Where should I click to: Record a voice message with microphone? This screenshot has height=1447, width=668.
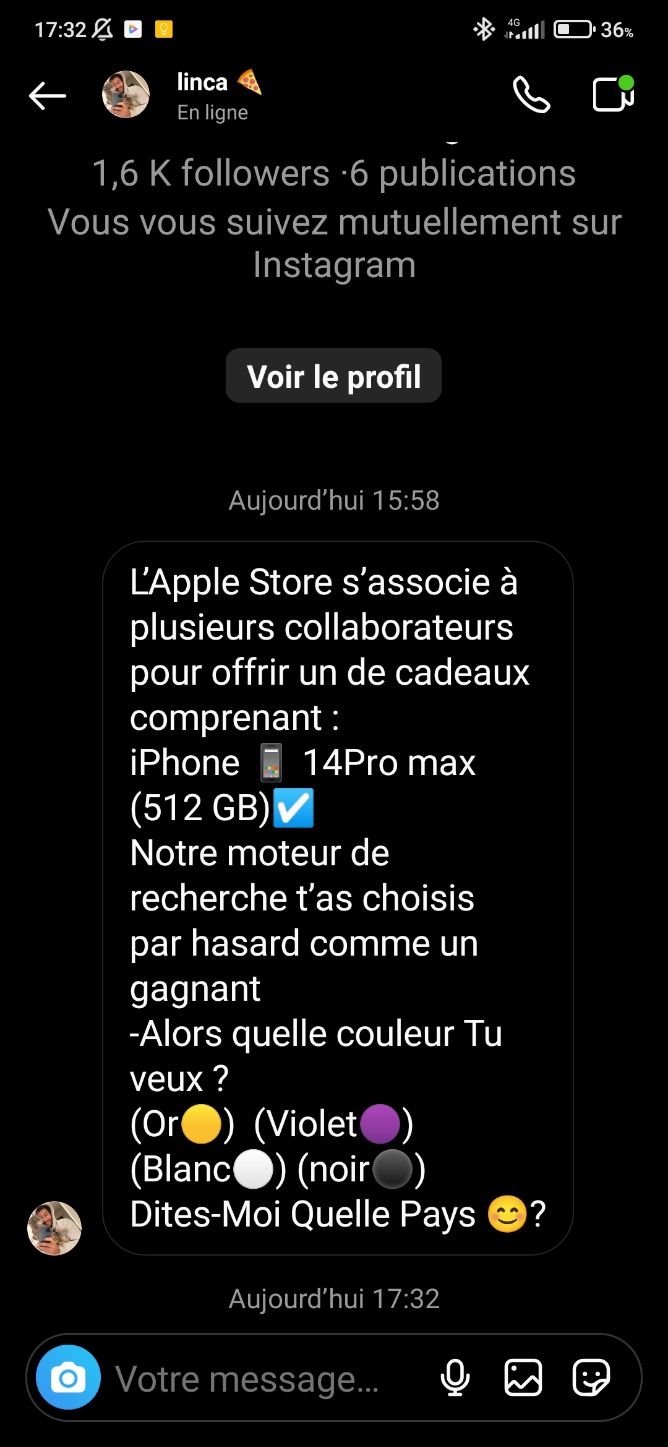coord(455,1378)
